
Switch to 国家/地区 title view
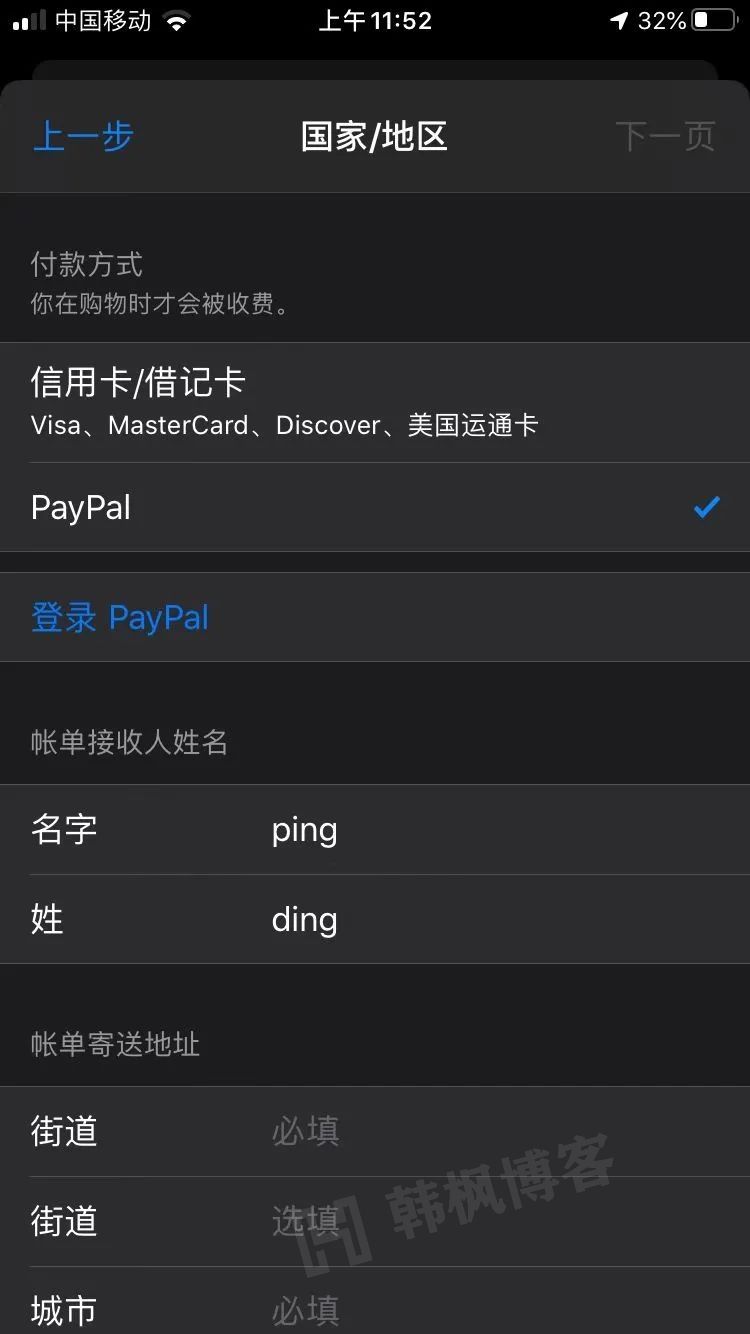pyautogui.click(x=375, y=136)
